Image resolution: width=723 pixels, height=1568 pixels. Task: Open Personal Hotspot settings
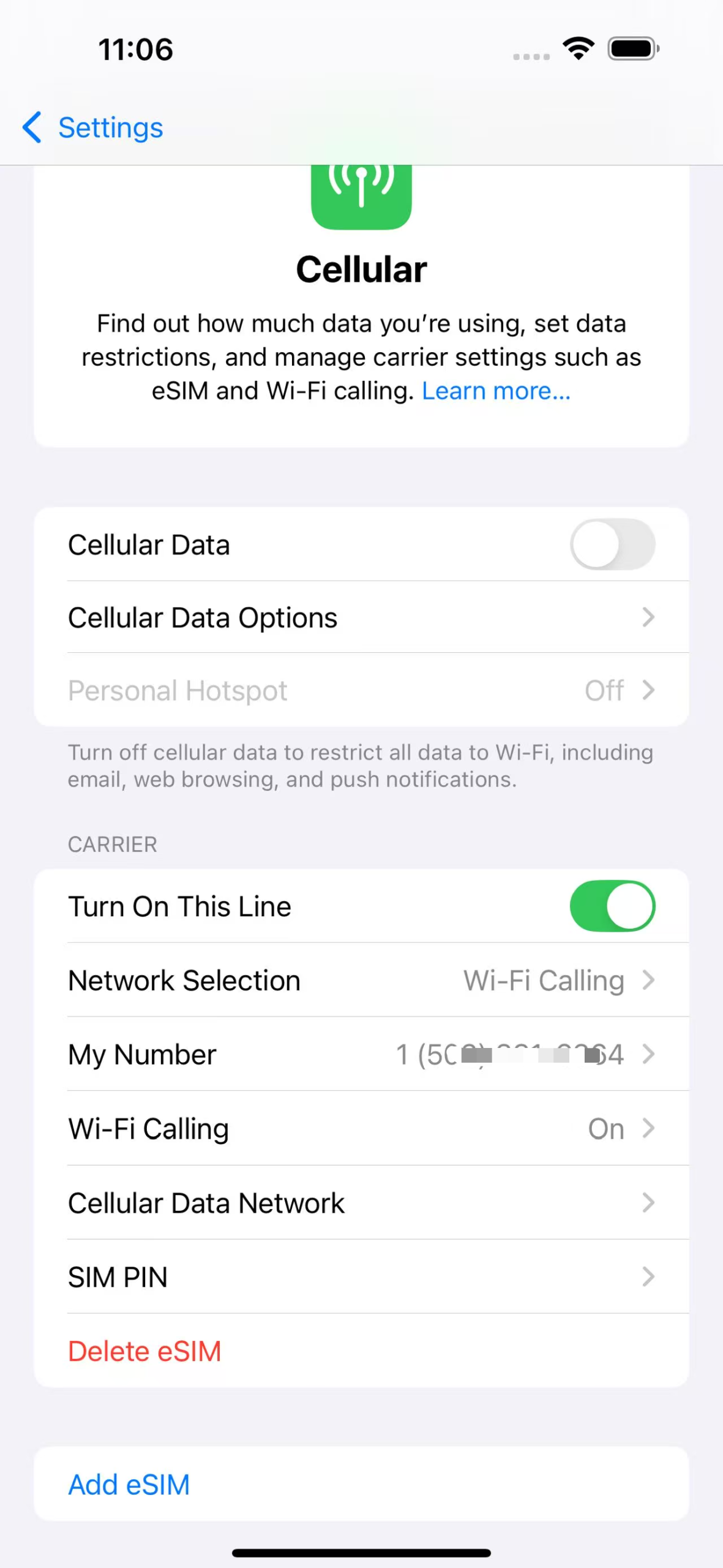pos(361,690)
